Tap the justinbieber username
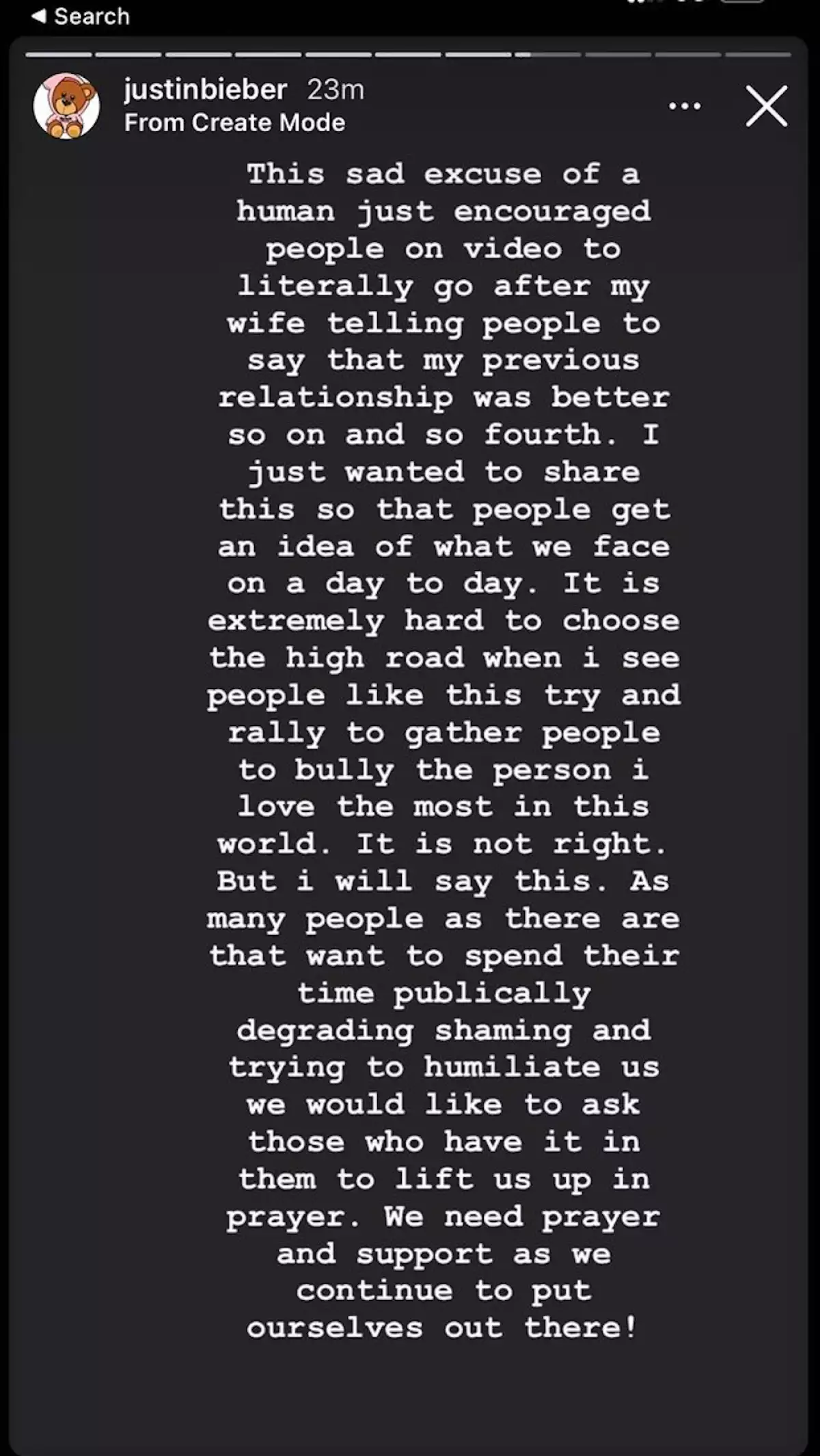Screen dimensions: 820x1456 coord(205,90)
